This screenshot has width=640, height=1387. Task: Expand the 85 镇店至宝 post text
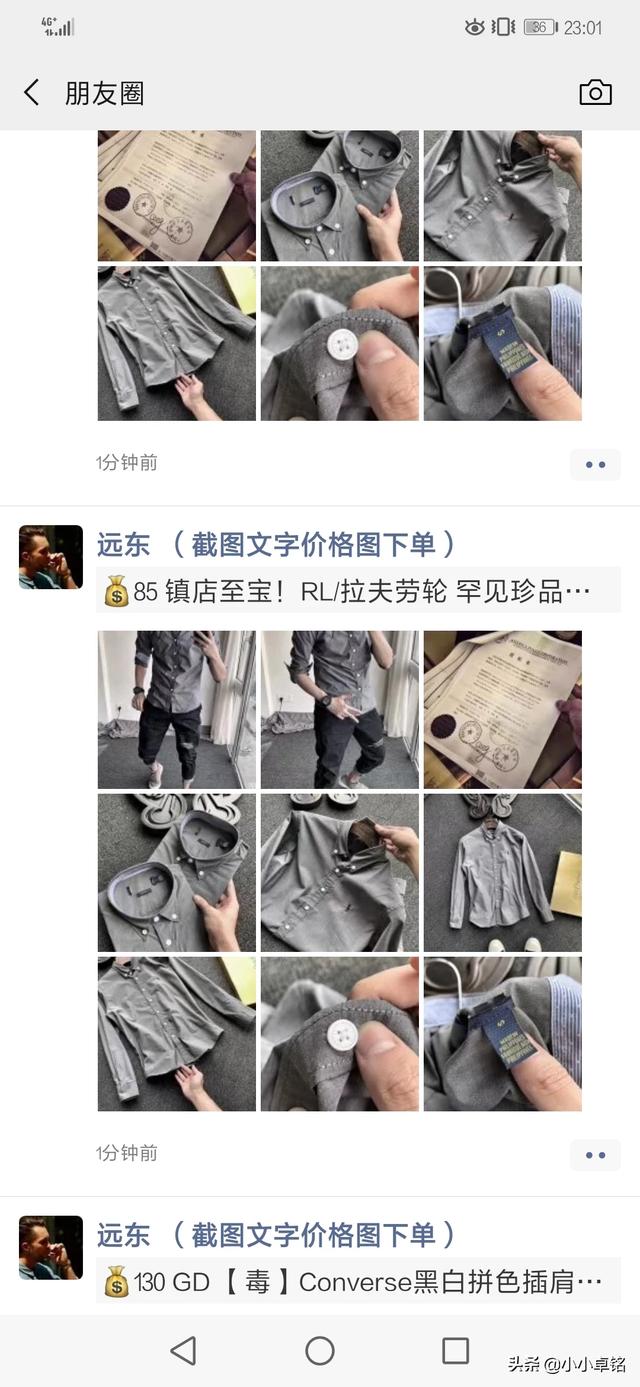(x=358, y=591)
